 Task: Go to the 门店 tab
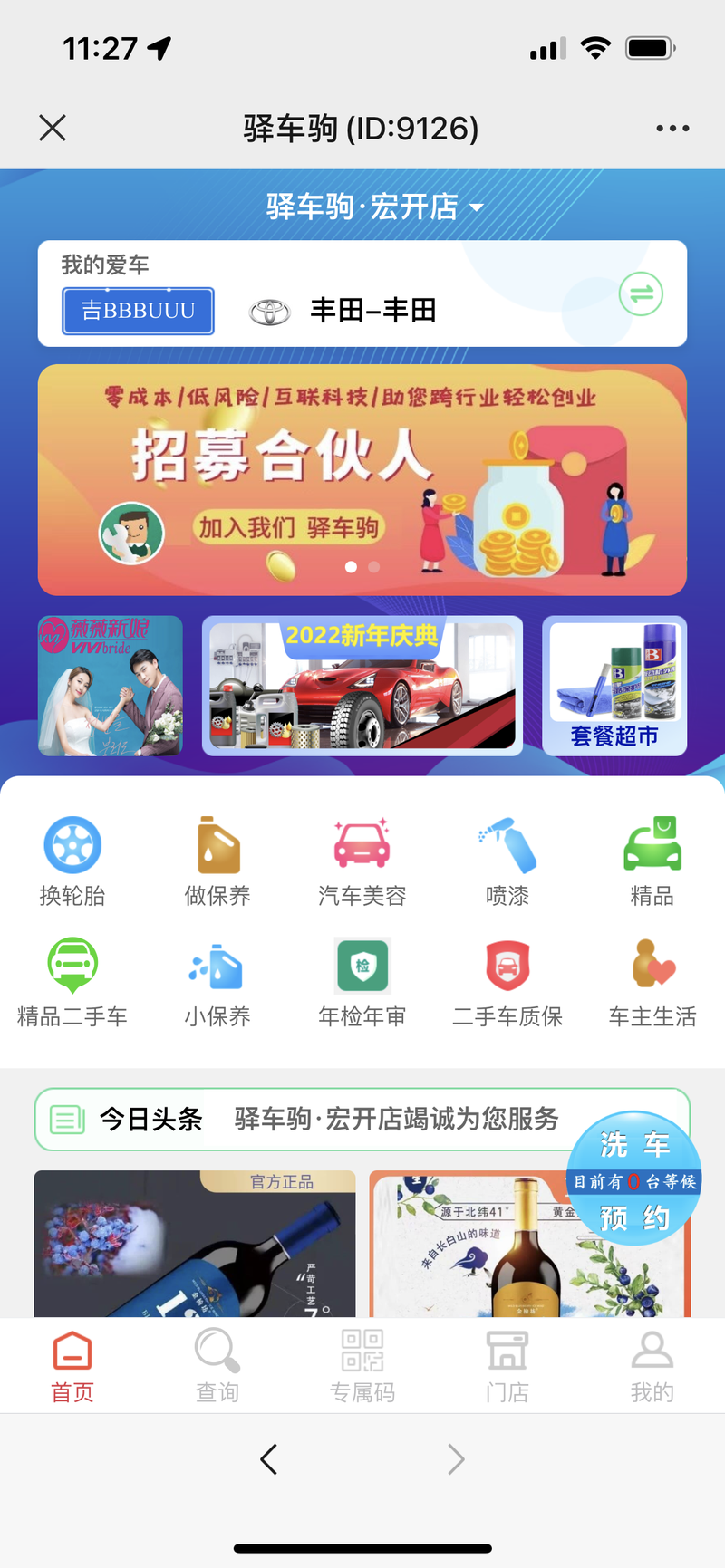tap(507, 1365)
